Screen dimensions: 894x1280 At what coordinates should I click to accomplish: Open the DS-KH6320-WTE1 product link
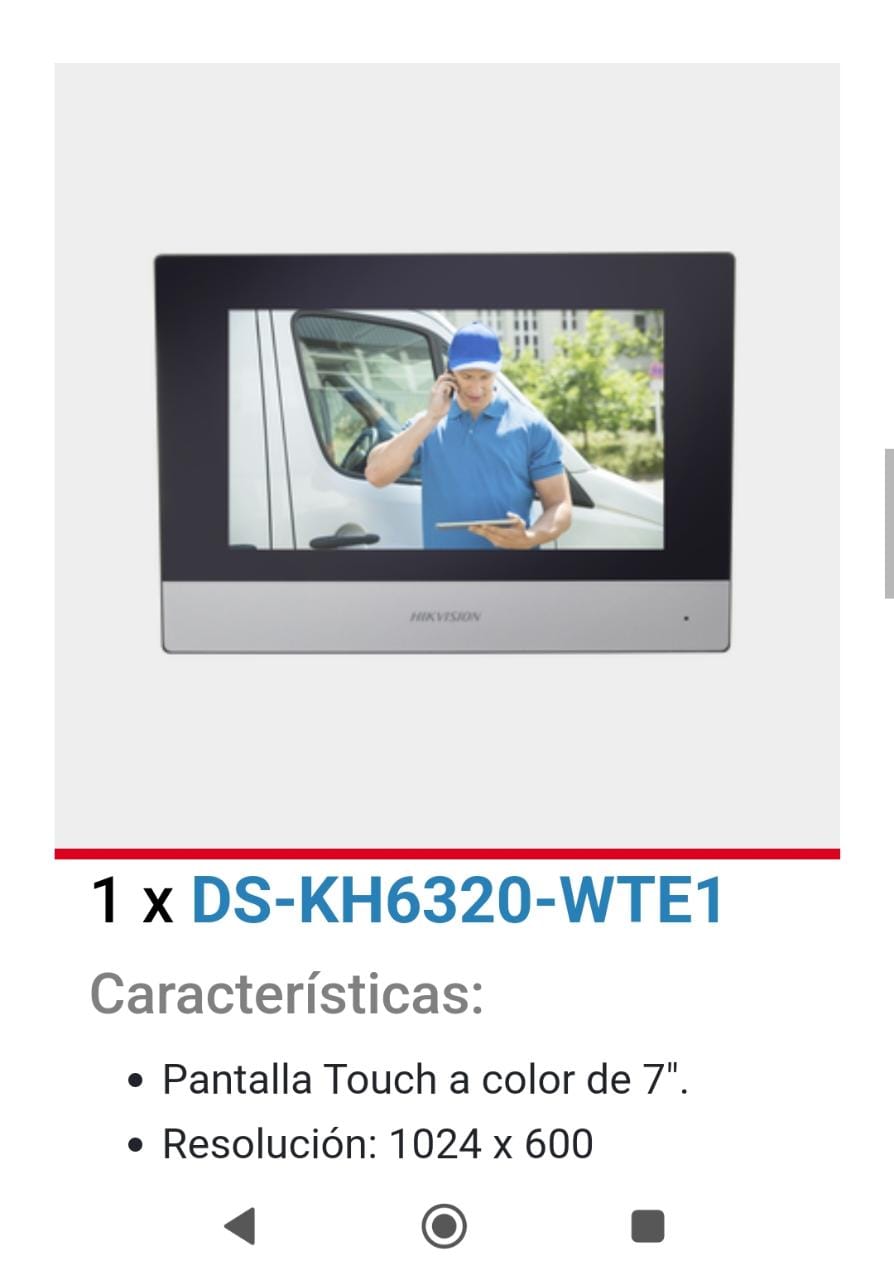pos(456,900)
